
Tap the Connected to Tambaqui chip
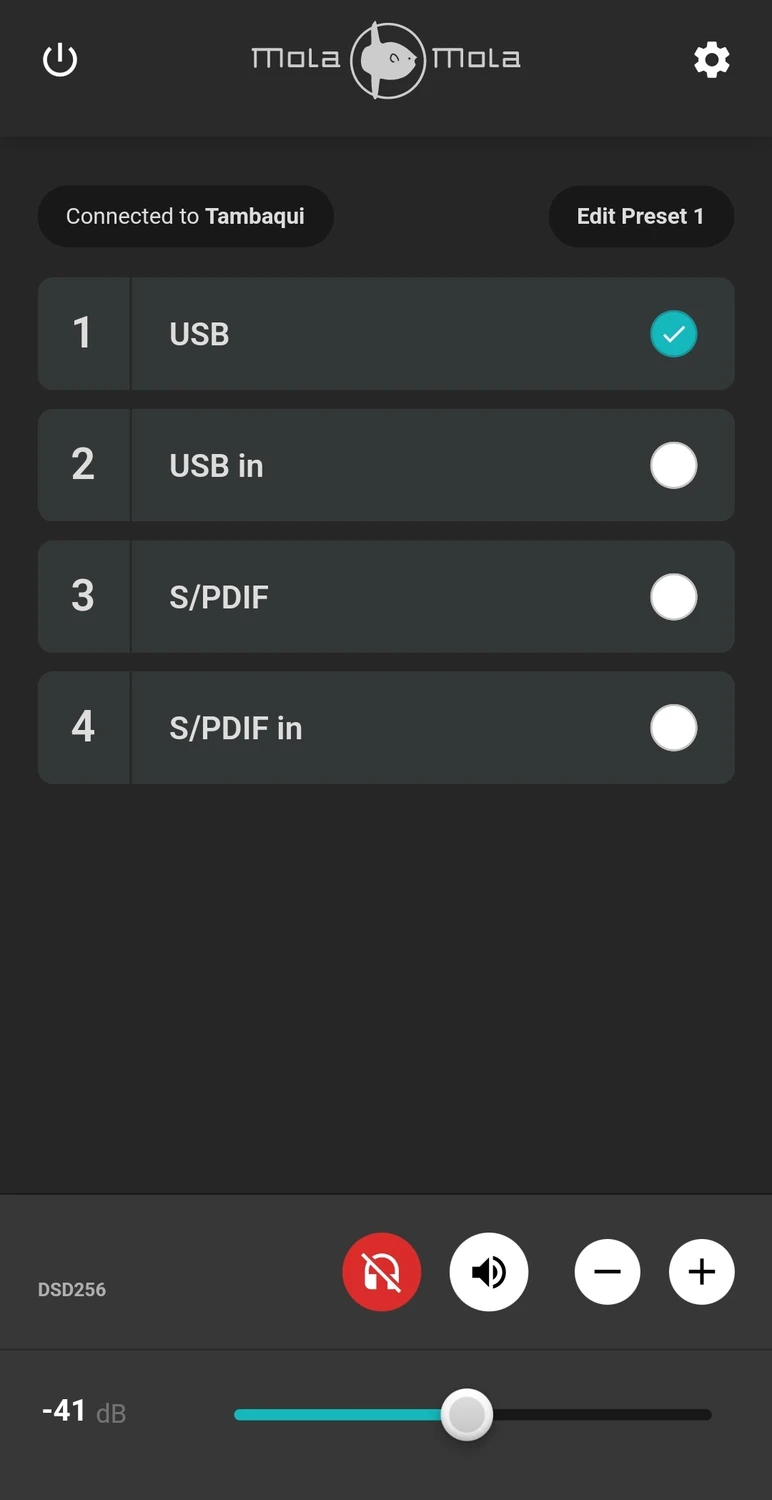click(x=185, y=216)
